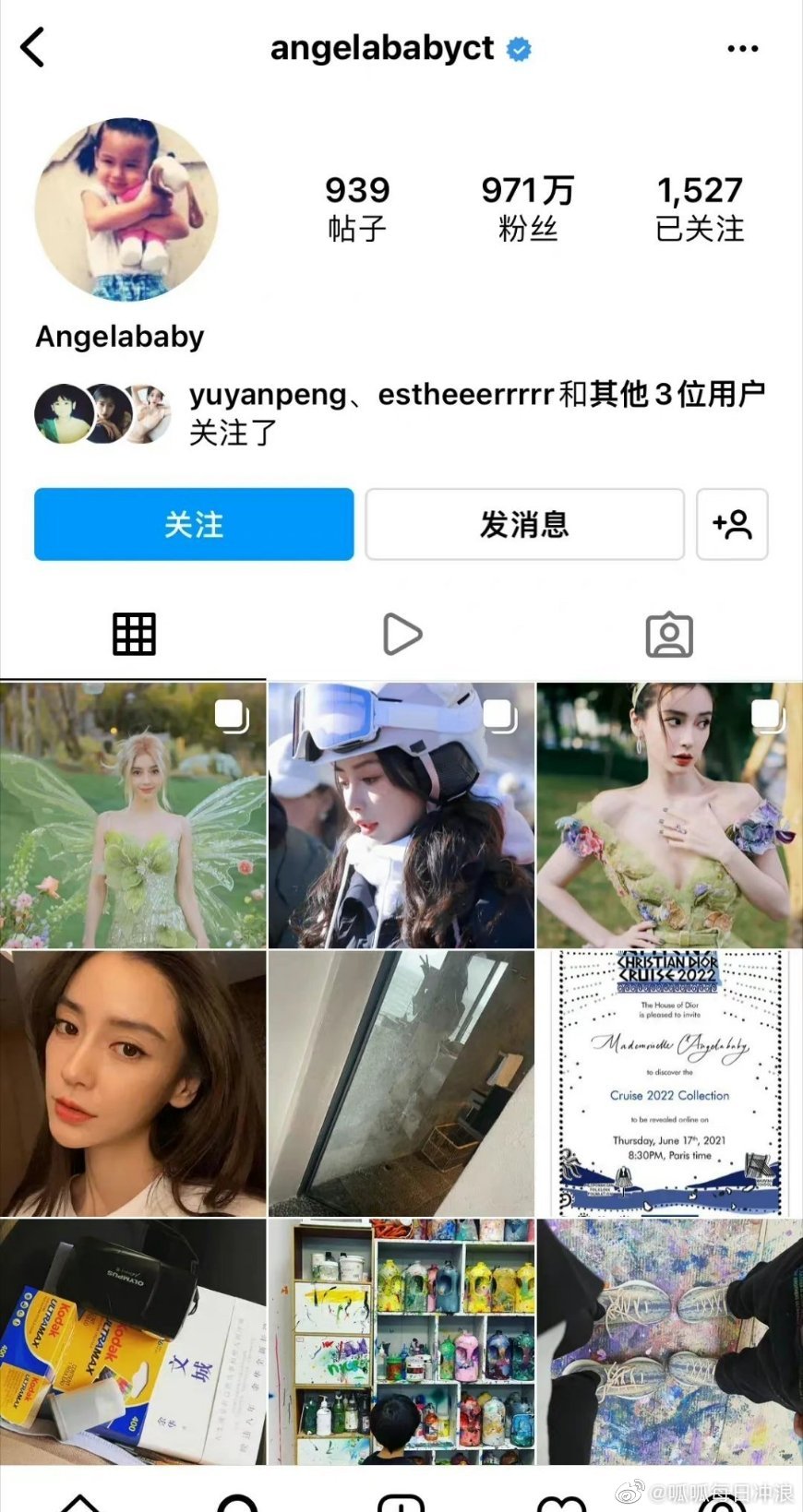Open the three-dot overflow menu

[742, 49]
